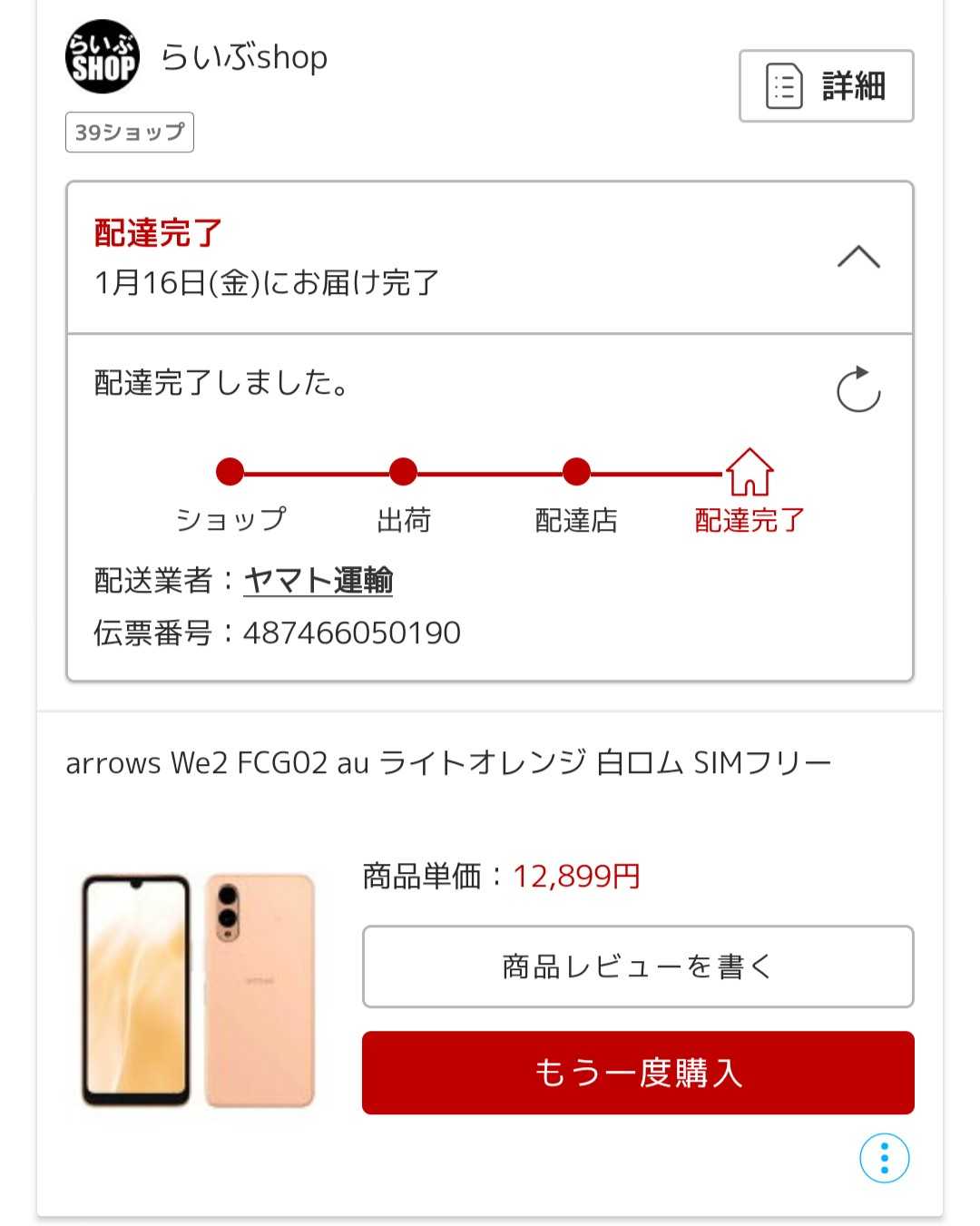Write a review via 商品レビューを書く
This screenshot has width=980, height=1226.
637,966
